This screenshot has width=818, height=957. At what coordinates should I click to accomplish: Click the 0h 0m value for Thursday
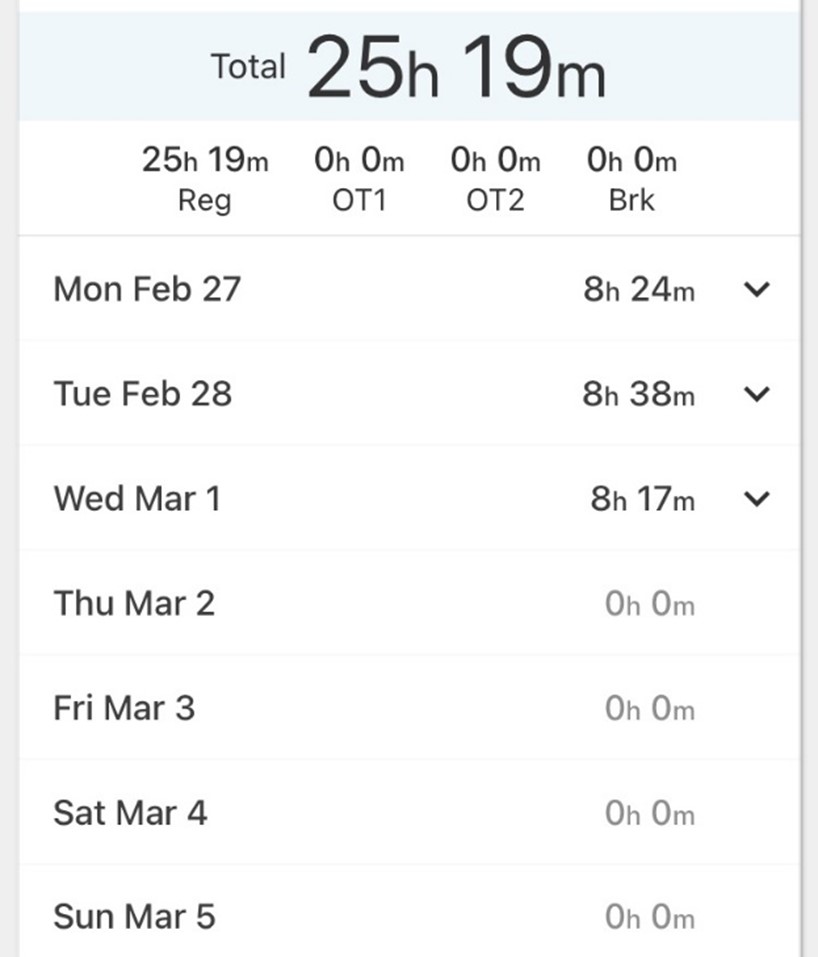pos(649,603)
